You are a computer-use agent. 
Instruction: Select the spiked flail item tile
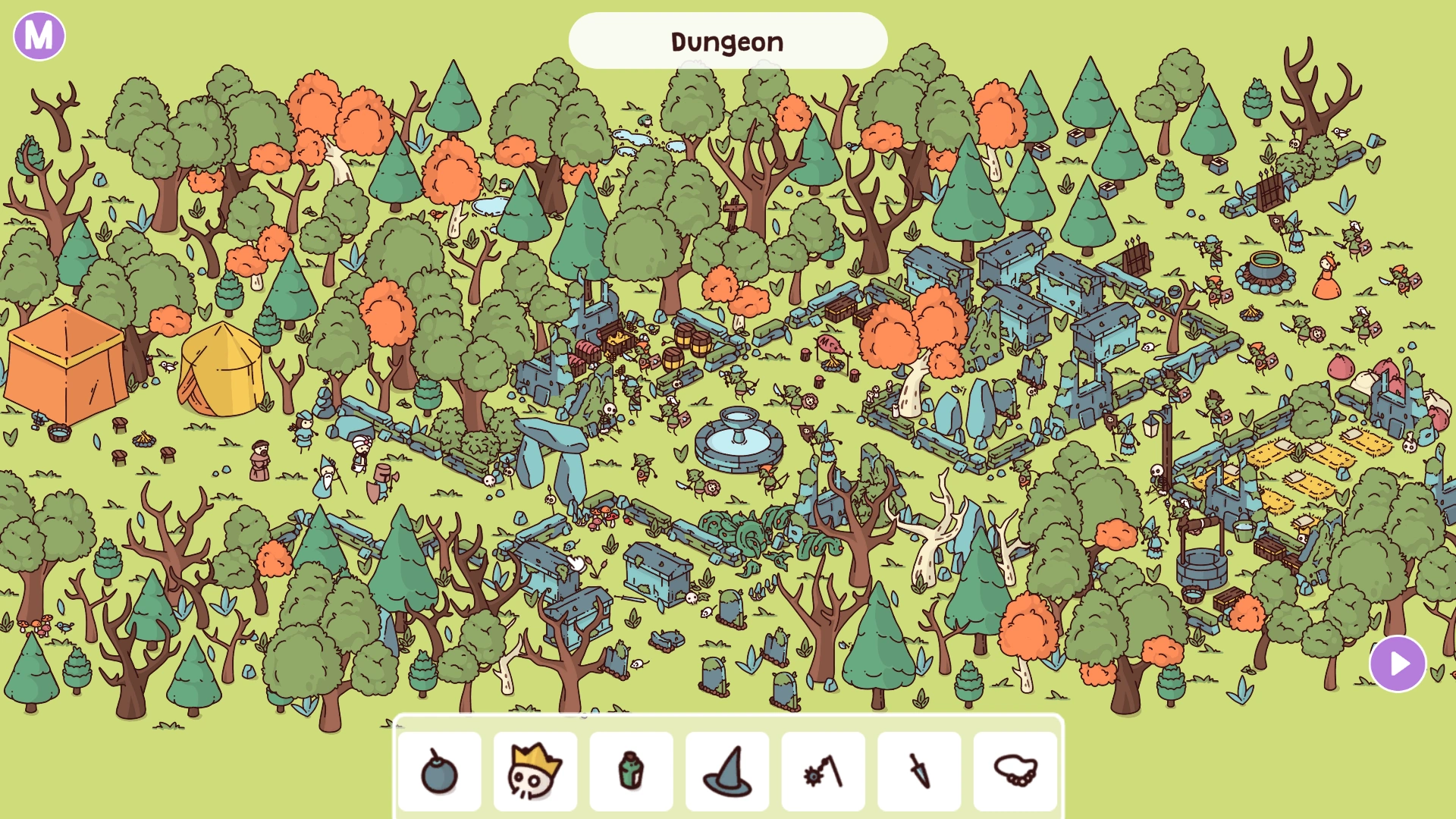point(824,771)
